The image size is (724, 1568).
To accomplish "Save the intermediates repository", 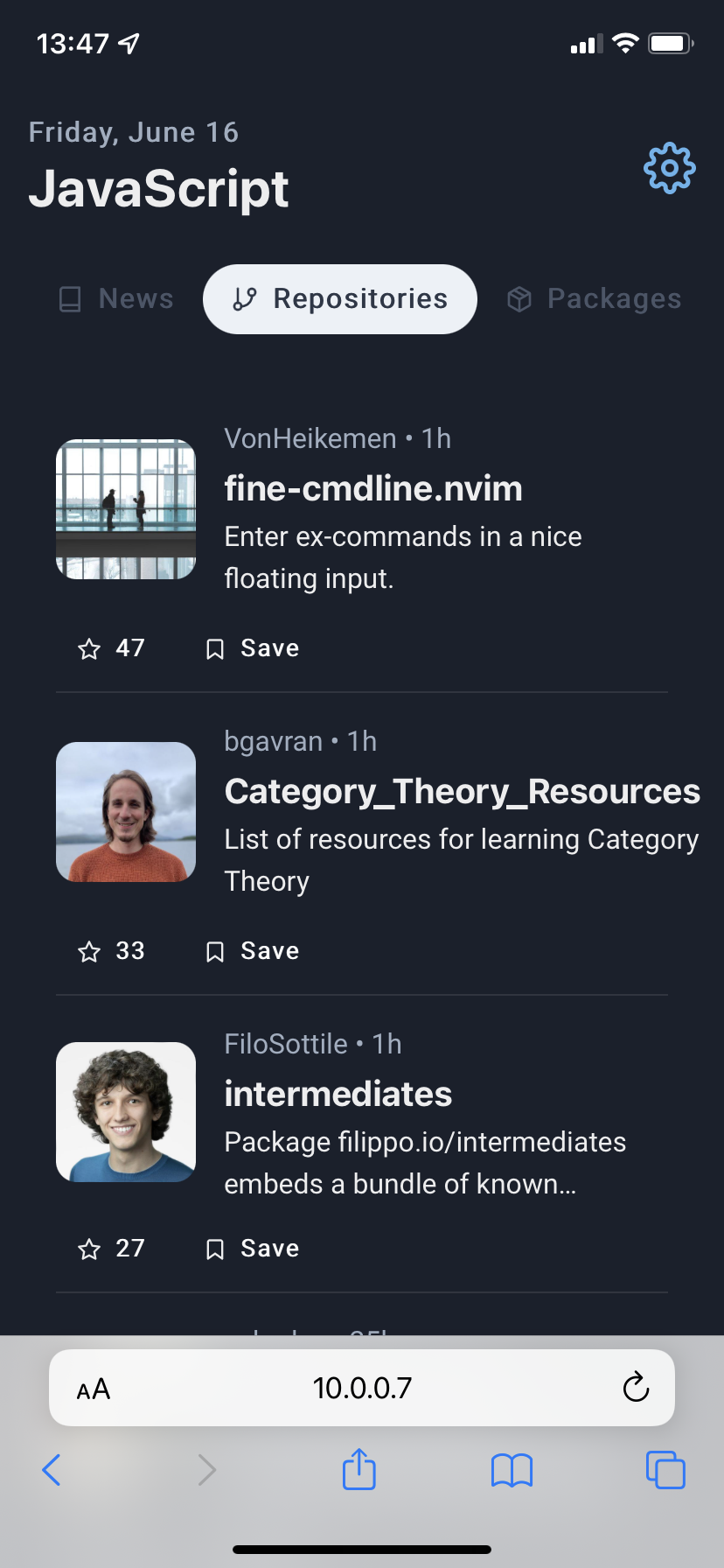I will coord(253,1249).
